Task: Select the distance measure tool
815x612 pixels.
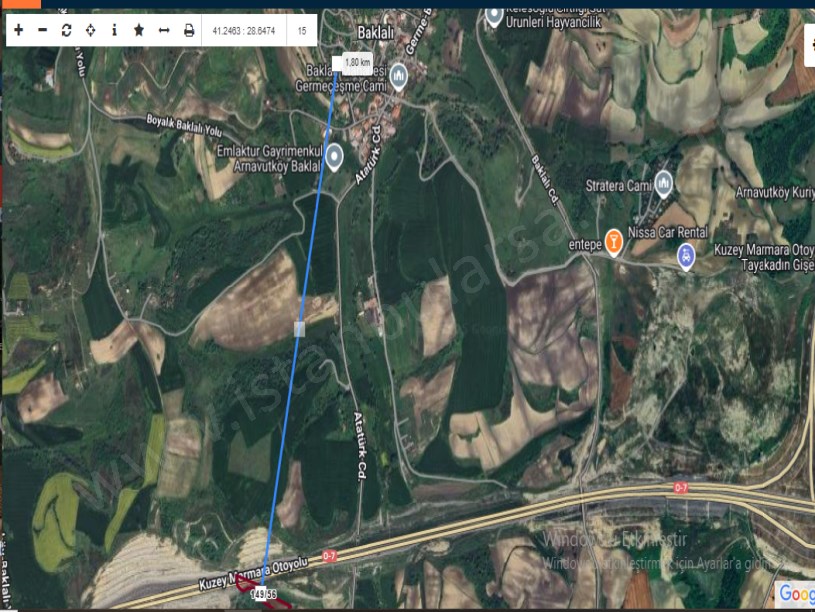Action: [164, 30]
